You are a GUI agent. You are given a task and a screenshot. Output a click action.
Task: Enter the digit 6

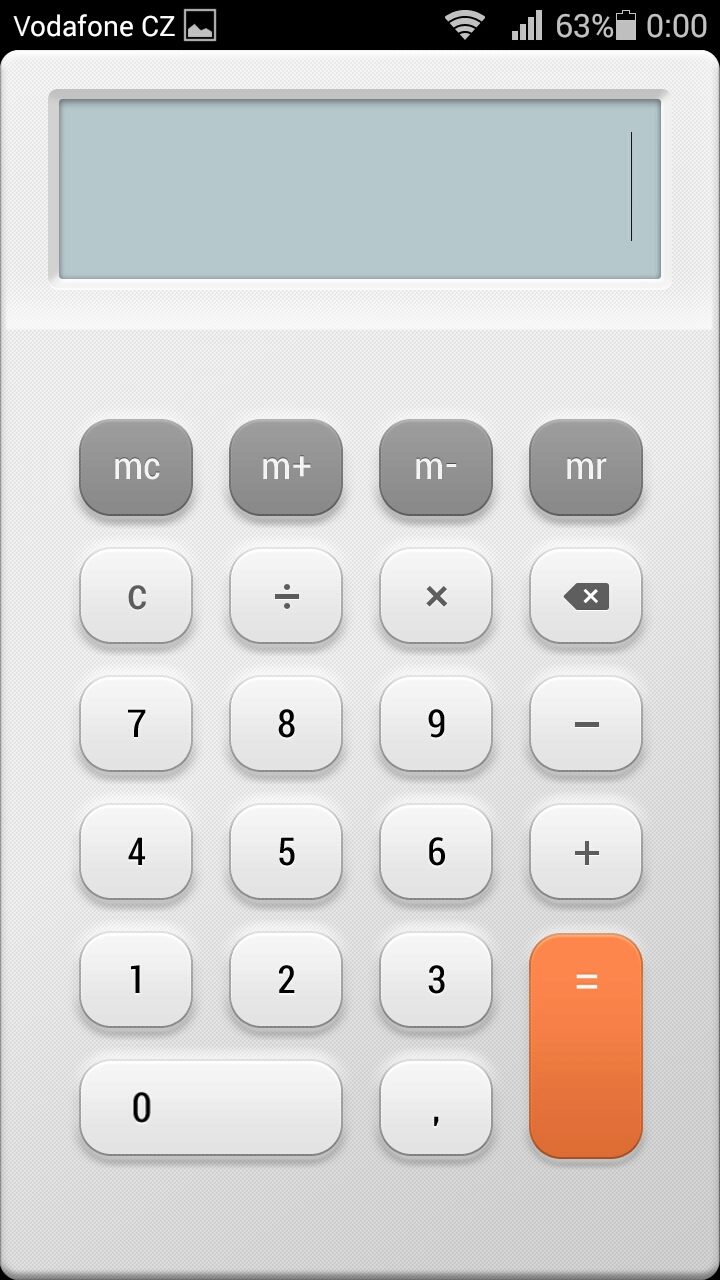436,851
